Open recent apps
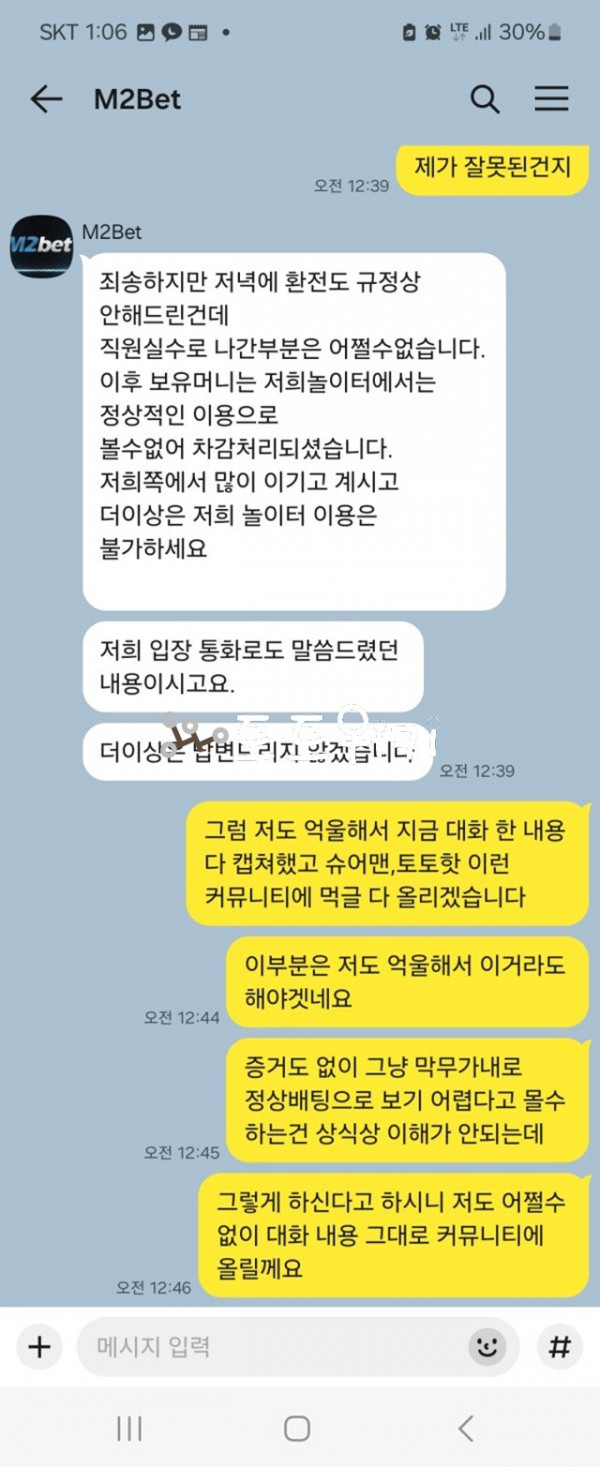Image resolution: width=600 pixels, height=1467 pixels. click(129, 1429)
